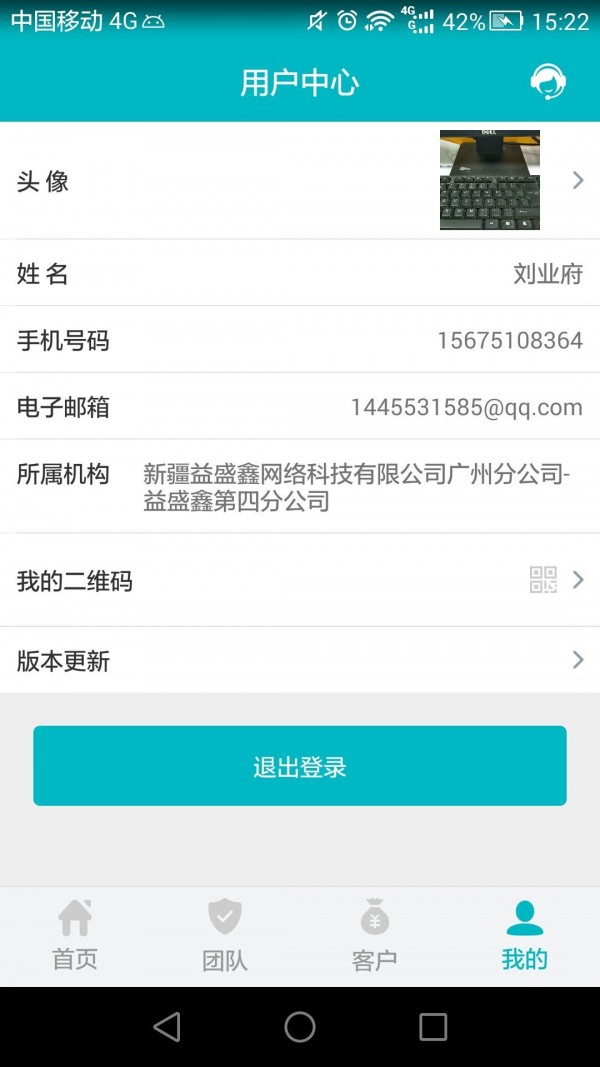Switch to the 团队 tab

(225, 936)
